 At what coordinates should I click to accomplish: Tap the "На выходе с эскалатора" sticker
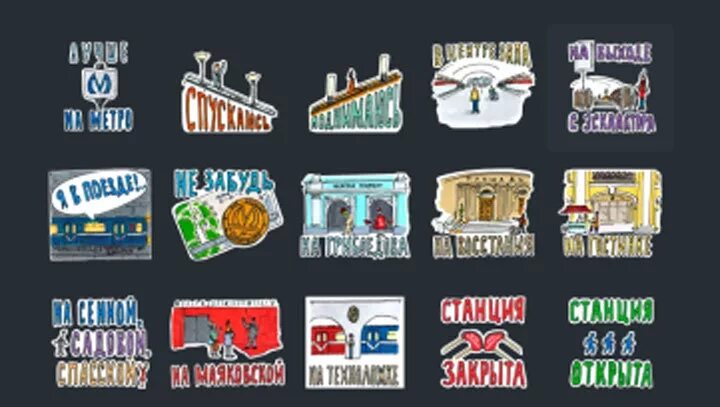pos(610,88)
